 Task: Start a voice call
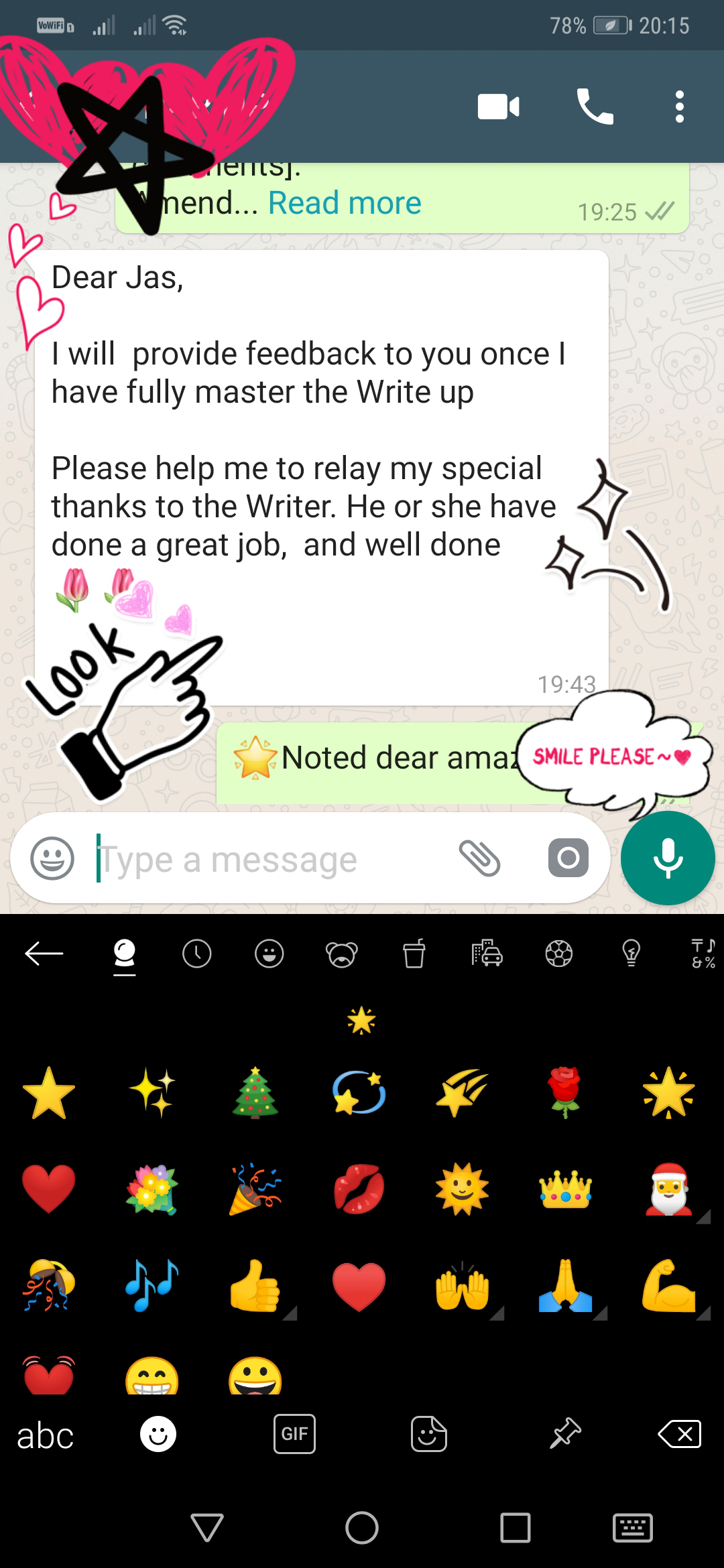(x=595, y=107)
